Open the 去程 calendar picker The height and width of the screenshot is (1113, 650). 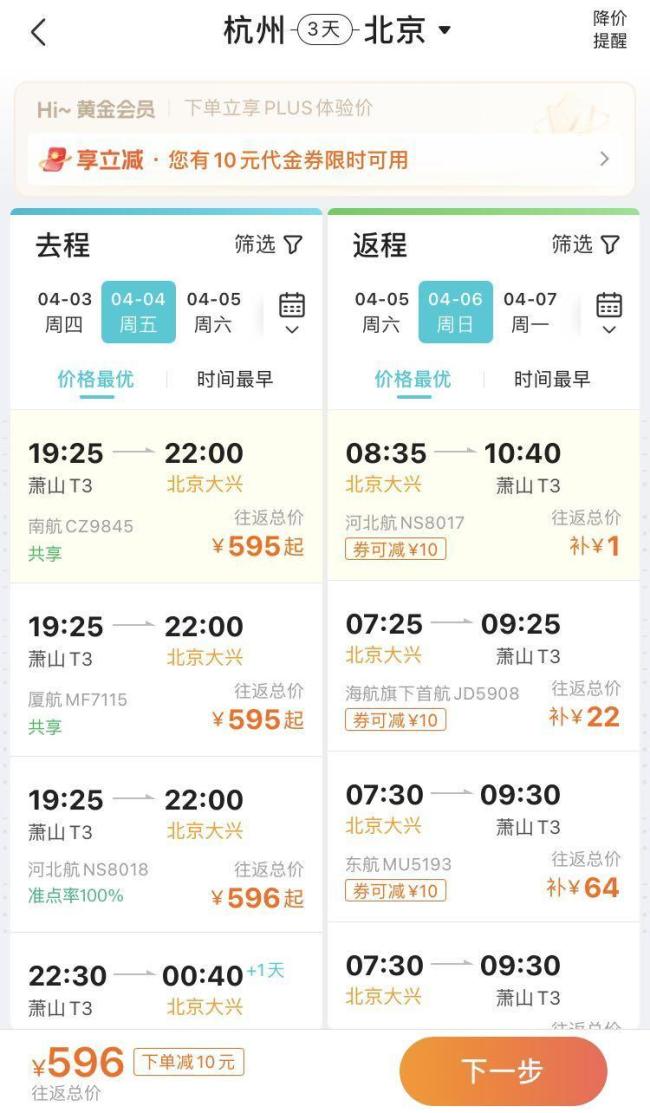point(291,312)
